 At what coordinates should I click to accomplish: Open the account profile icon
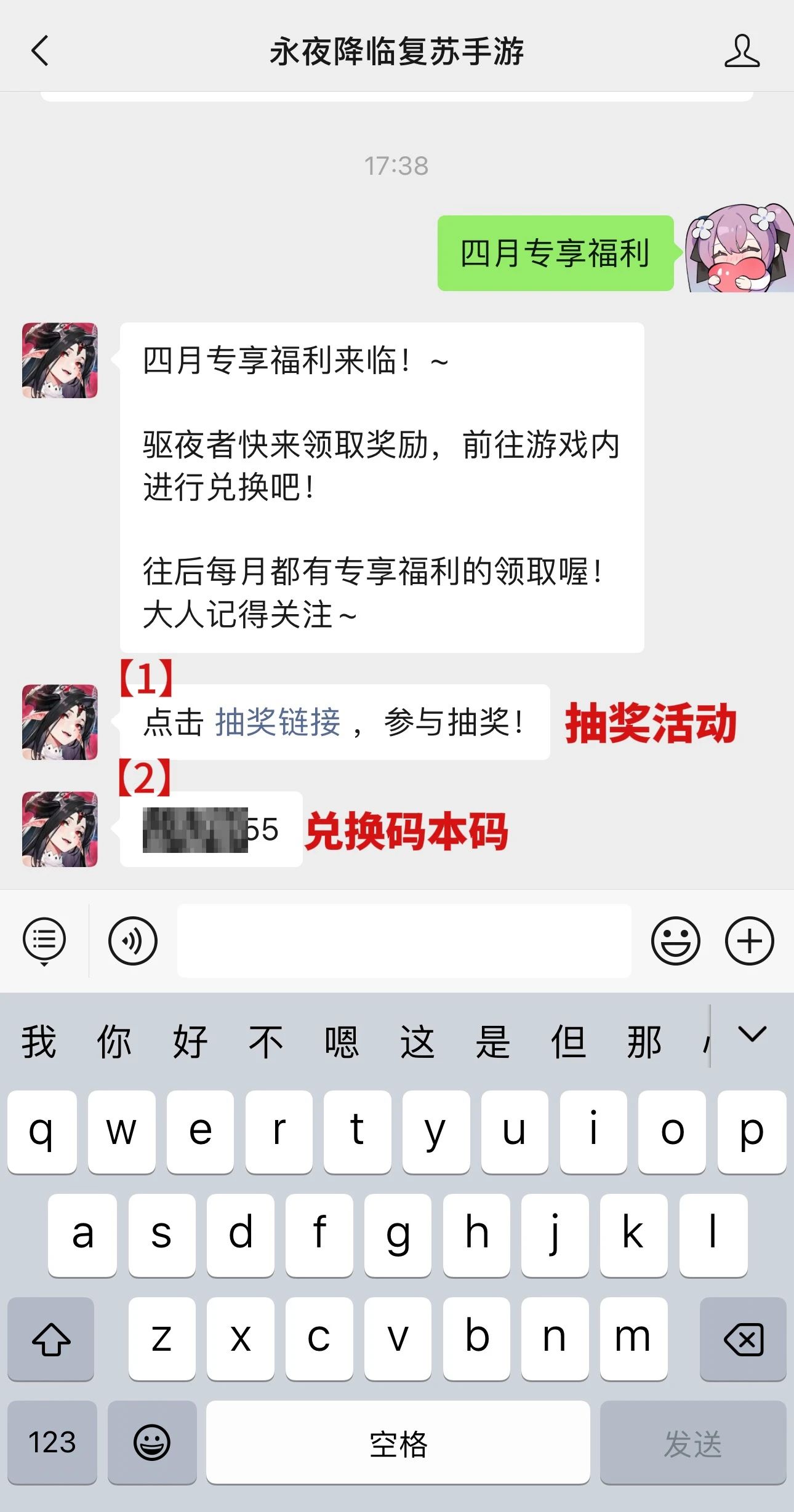[x=742, y=50]
